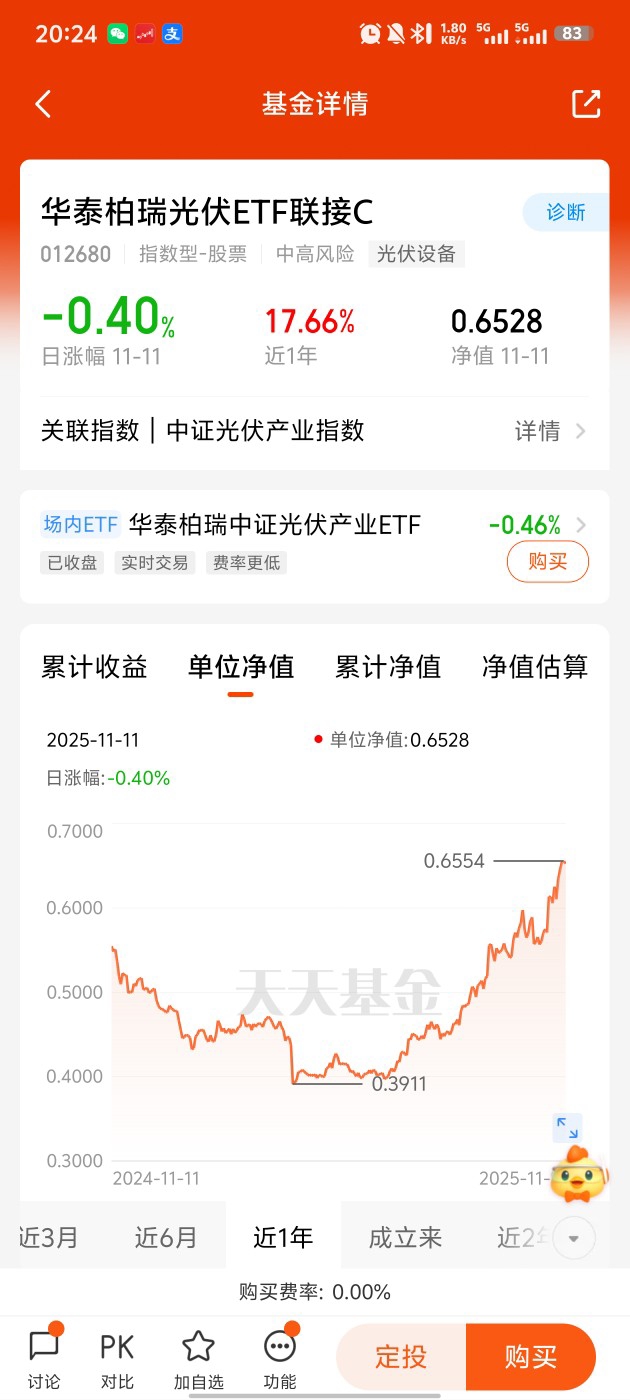Add fund to watchlist via 加自选
Viewport: 630px width, 1400px height.
coord(198,1358)
